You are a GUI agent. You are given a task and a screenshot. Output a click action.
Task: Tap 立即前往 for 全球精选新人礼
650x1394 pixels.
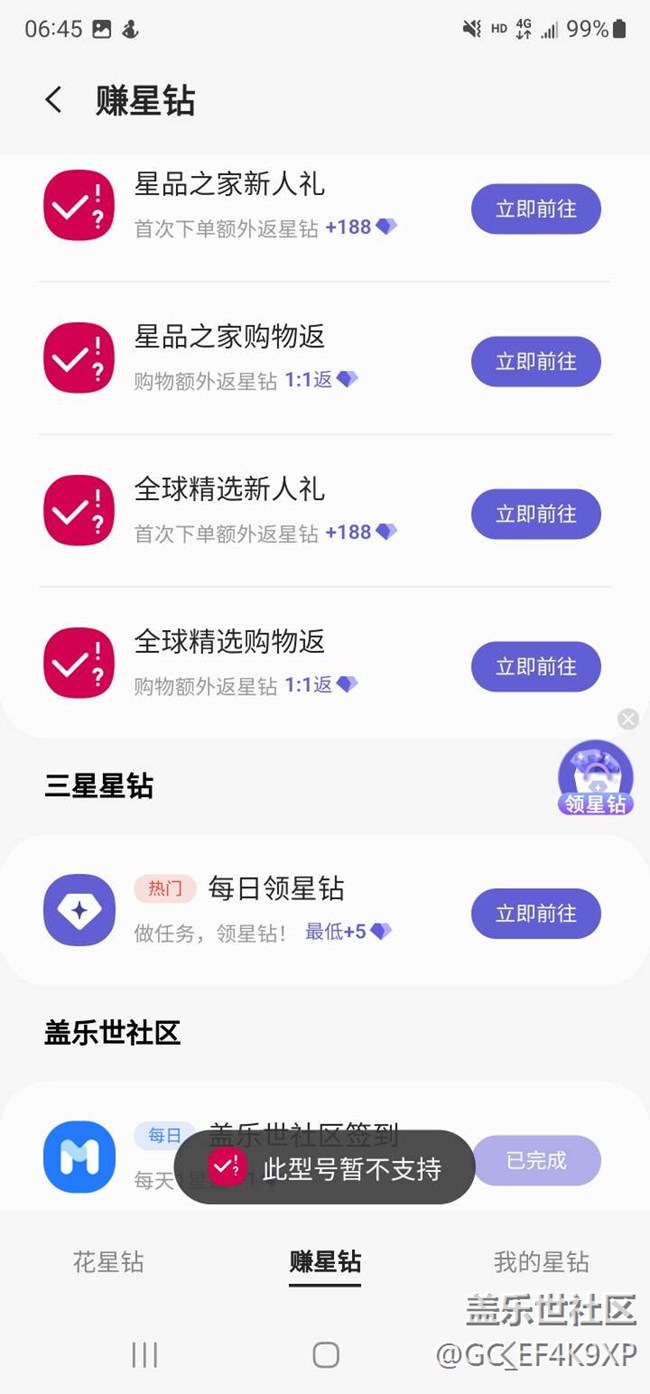(536, 514)
